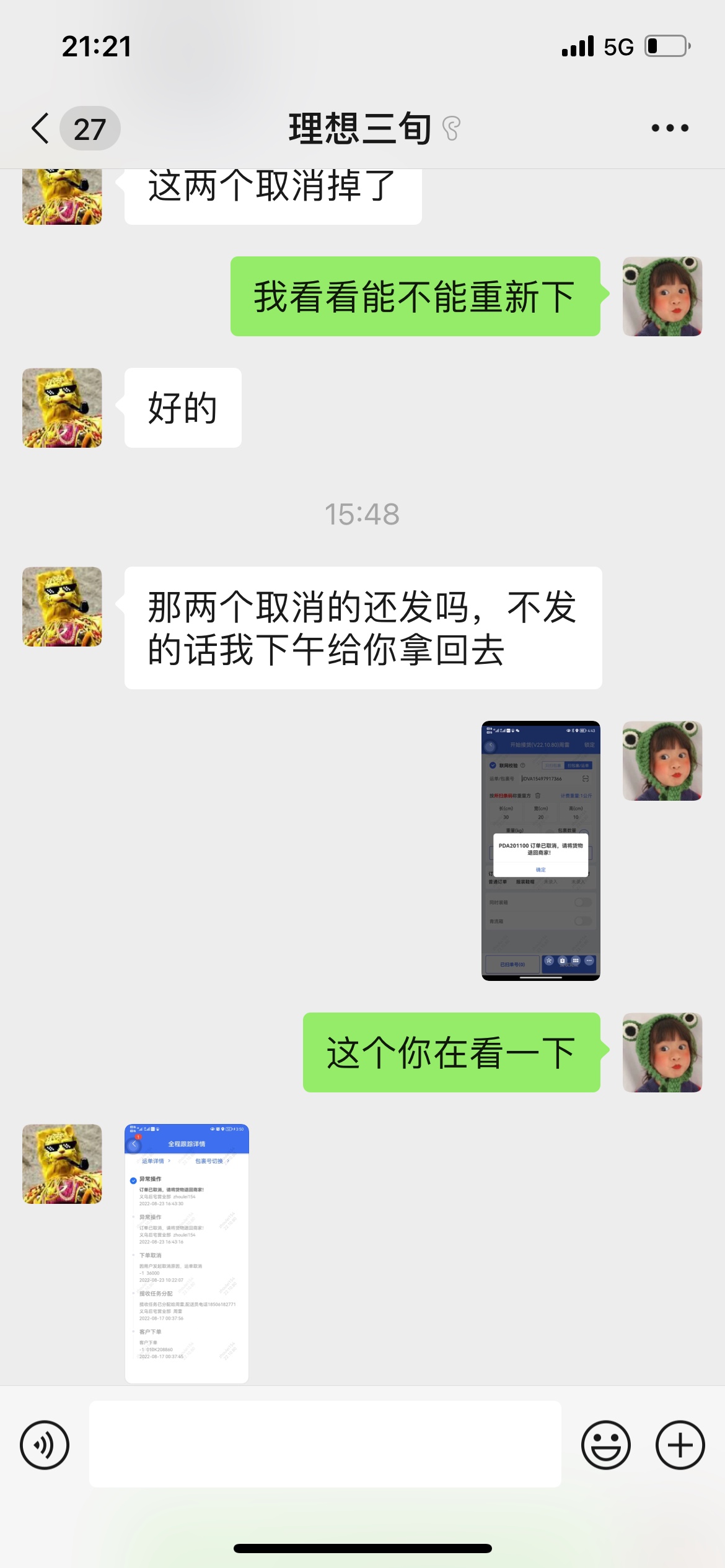Tap the message text field
The image size is (725, 1568).
coord(325,1444)
